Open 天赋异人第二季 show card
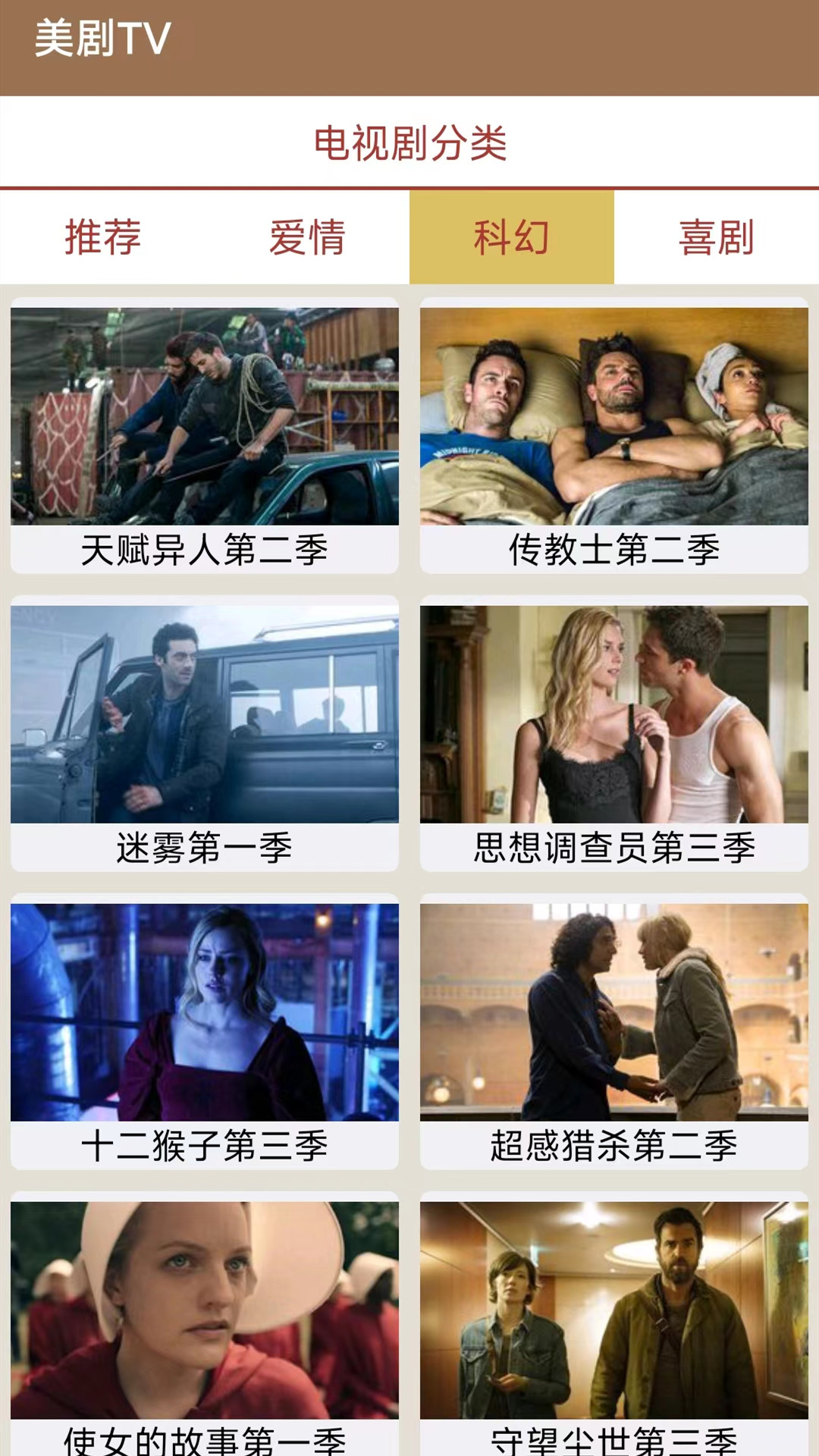 205,435
